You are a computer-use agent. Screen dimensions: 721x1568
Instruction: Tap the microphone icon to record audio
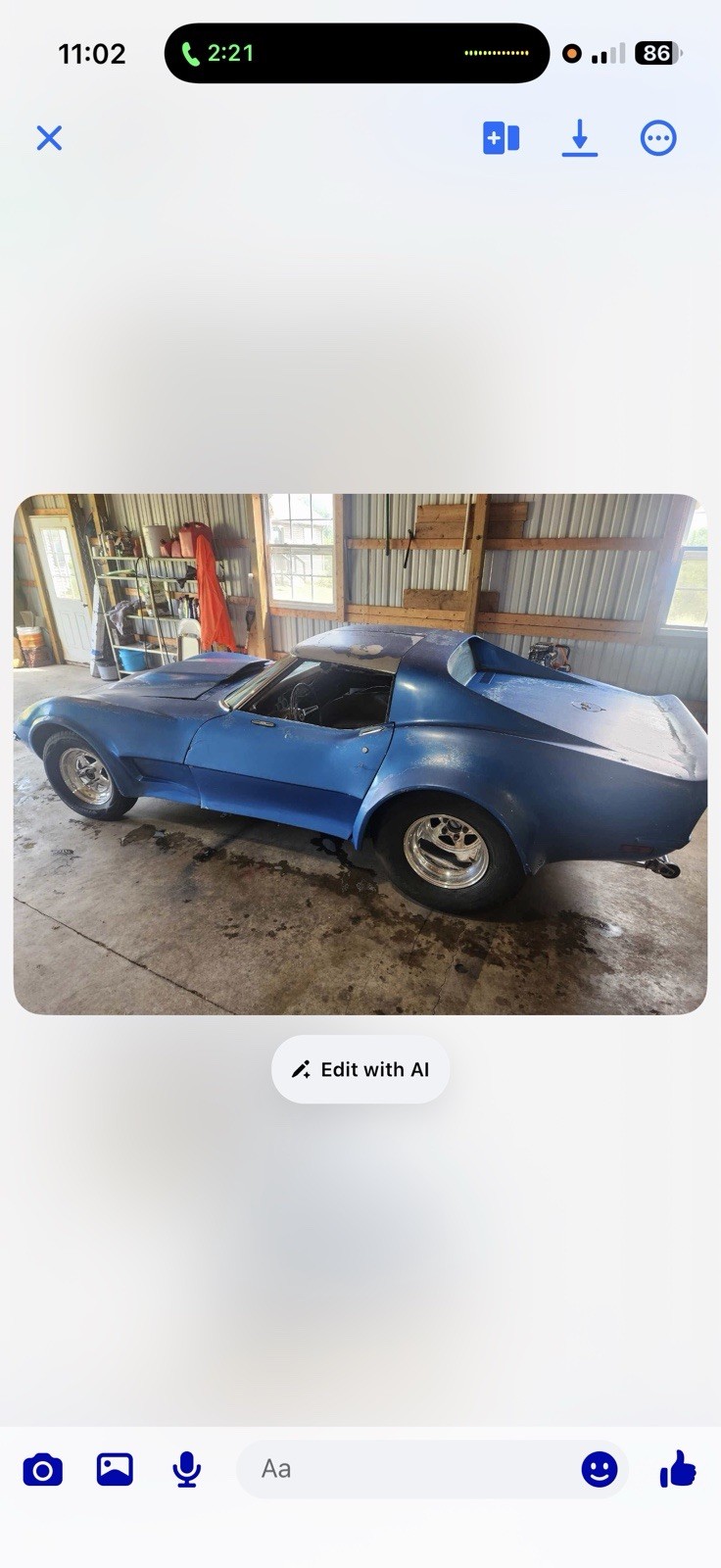(185, 1468)
